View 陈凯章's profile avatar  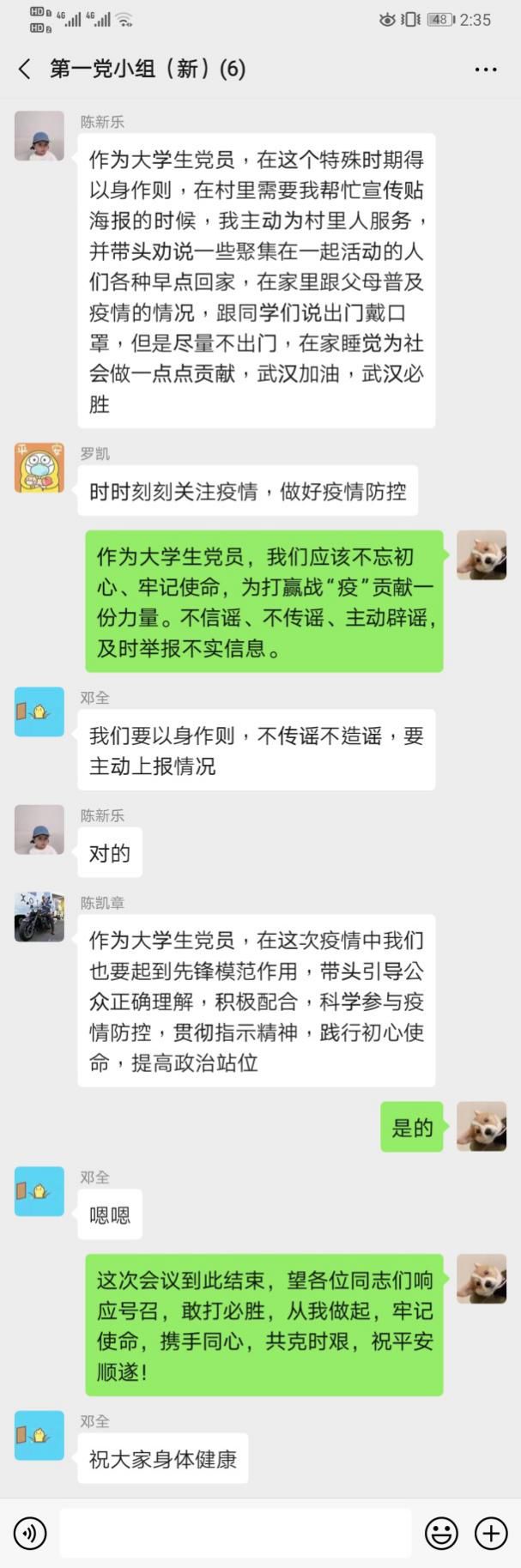coord(39,917)
